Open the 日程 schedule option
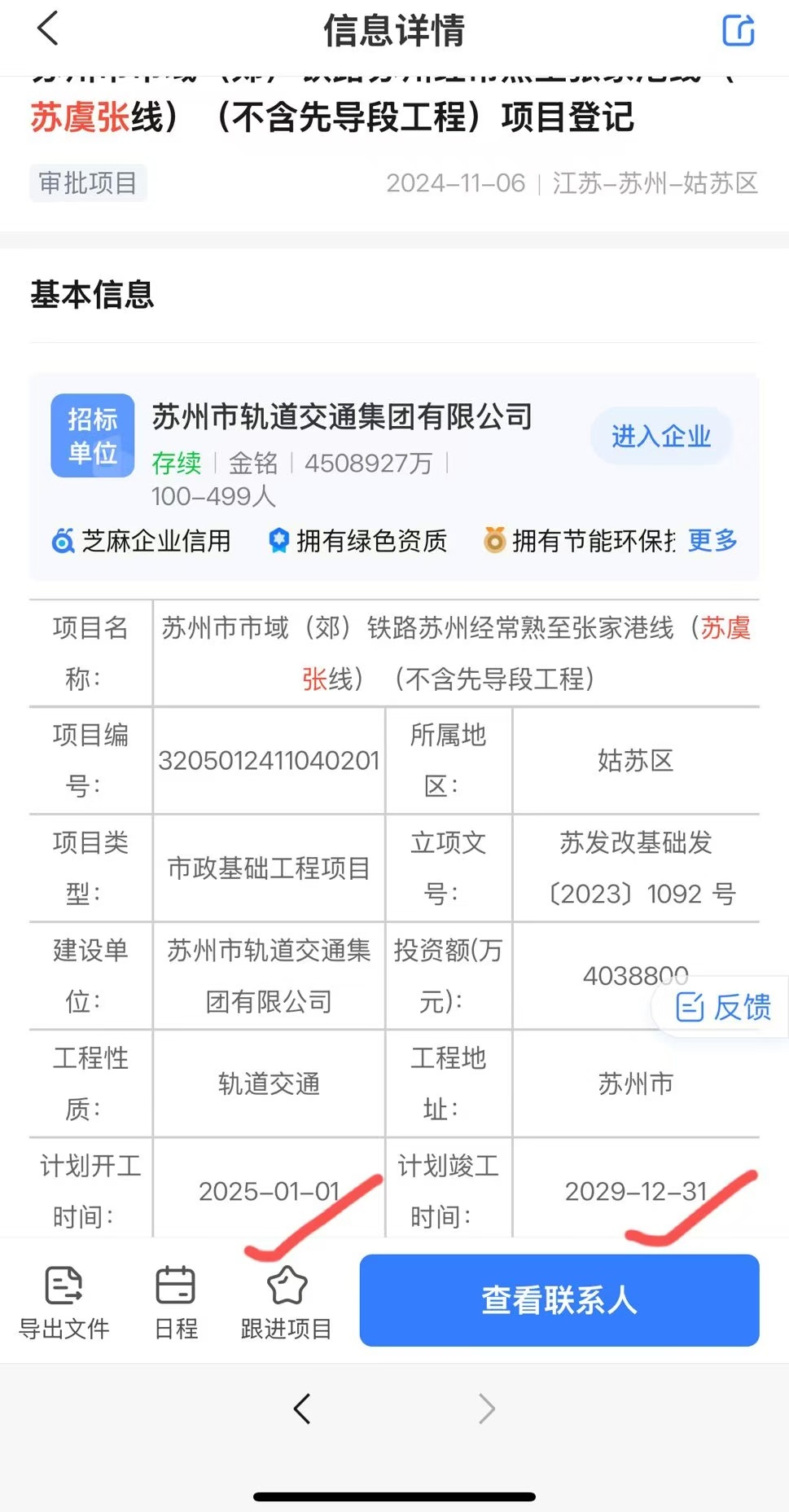The width and height of the screenshot is (789, 1512). coord(176,1303)
